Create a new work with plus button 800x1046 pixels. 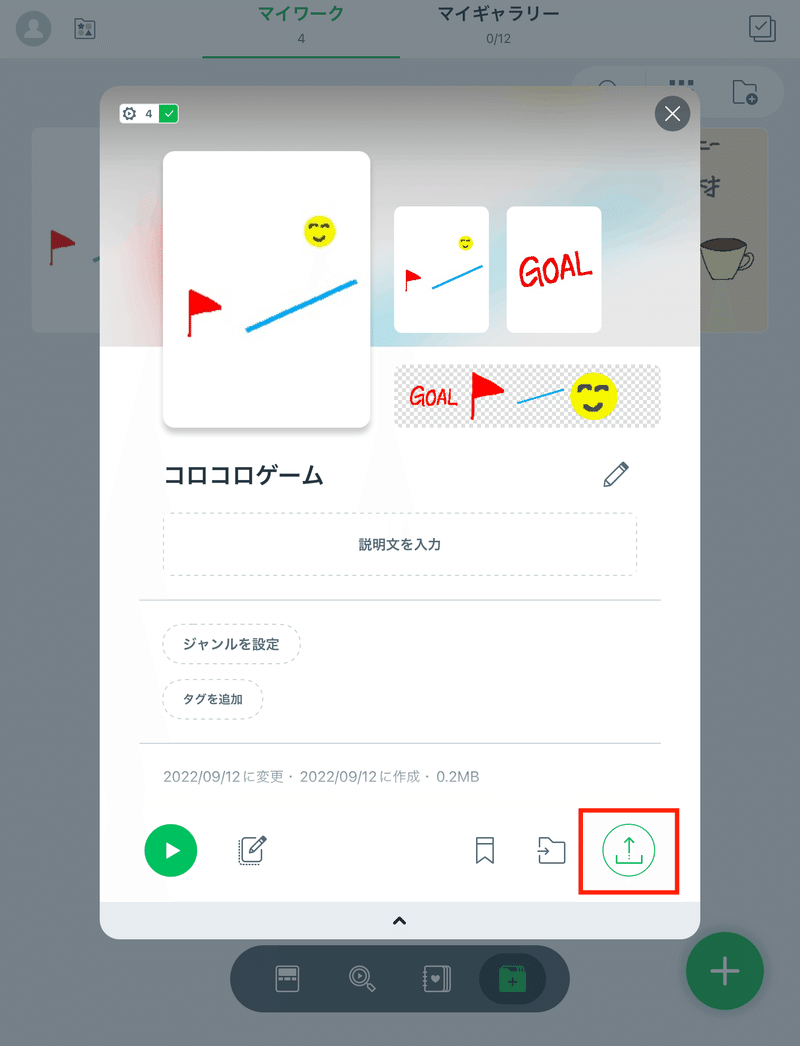724,971
